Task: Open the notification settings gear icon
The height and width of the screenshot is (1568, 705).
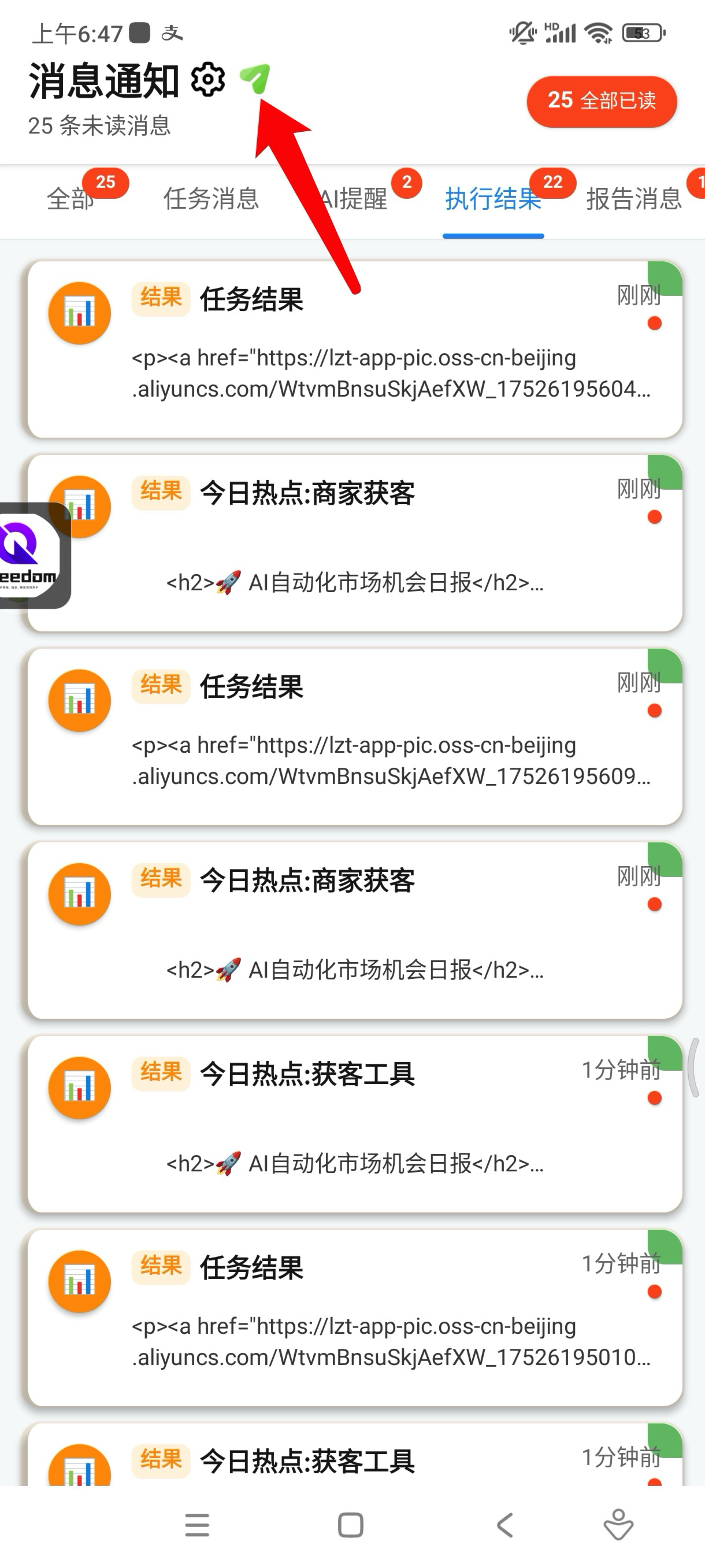Action: pyautogui.click(x=208, y=80)
